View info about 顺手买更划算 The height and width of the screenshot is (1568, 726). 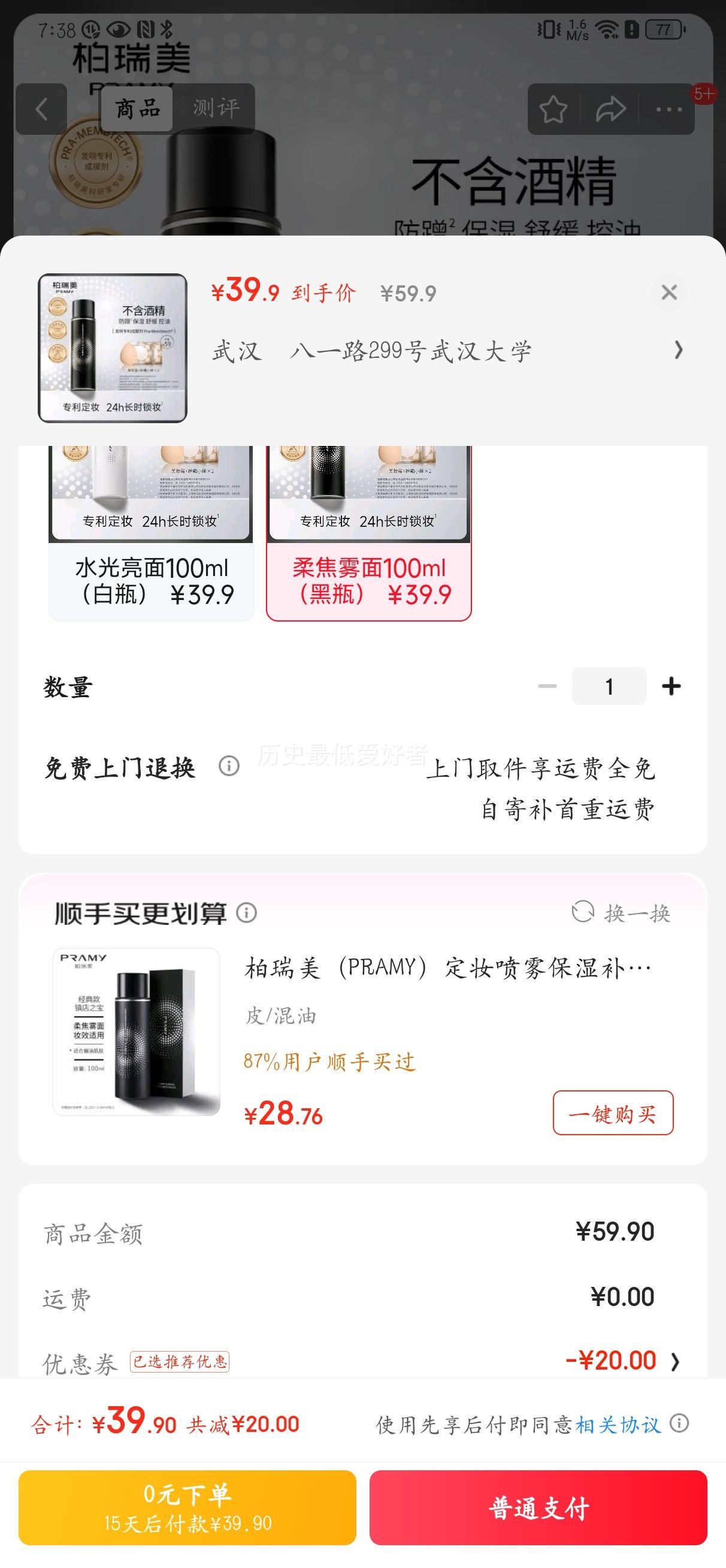click(x=246, y=913)
